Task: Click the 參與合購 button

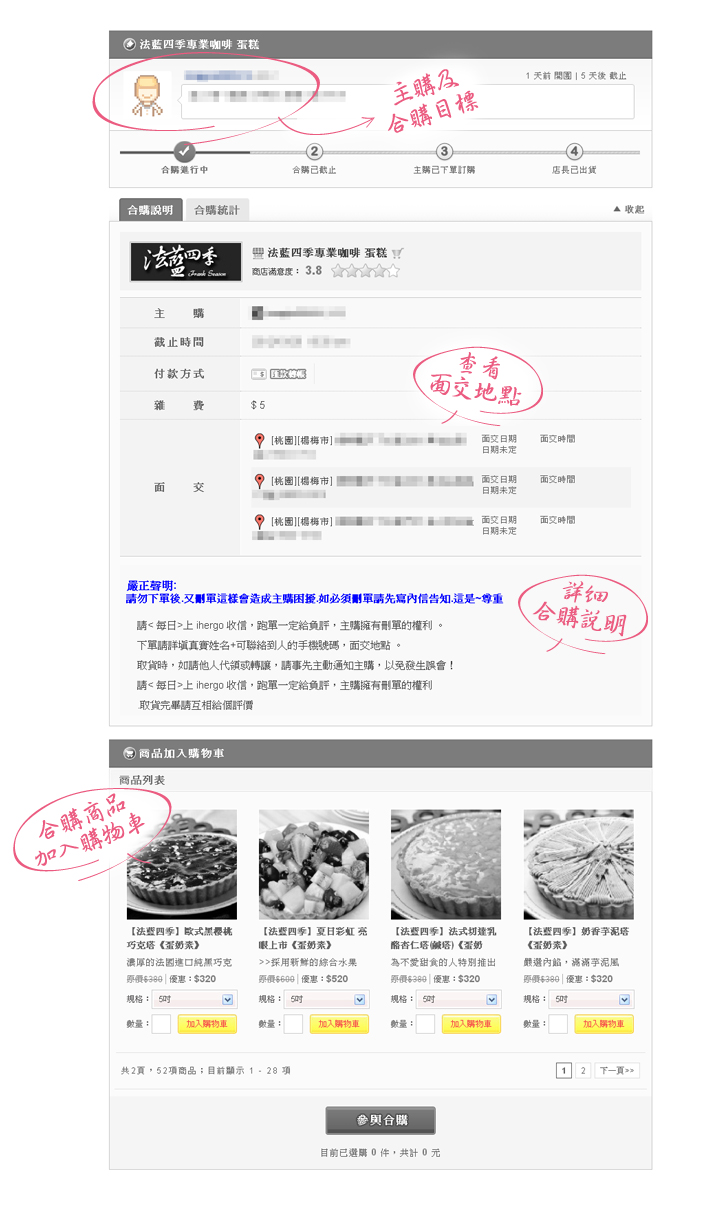Action: (x=380, y=1120)
